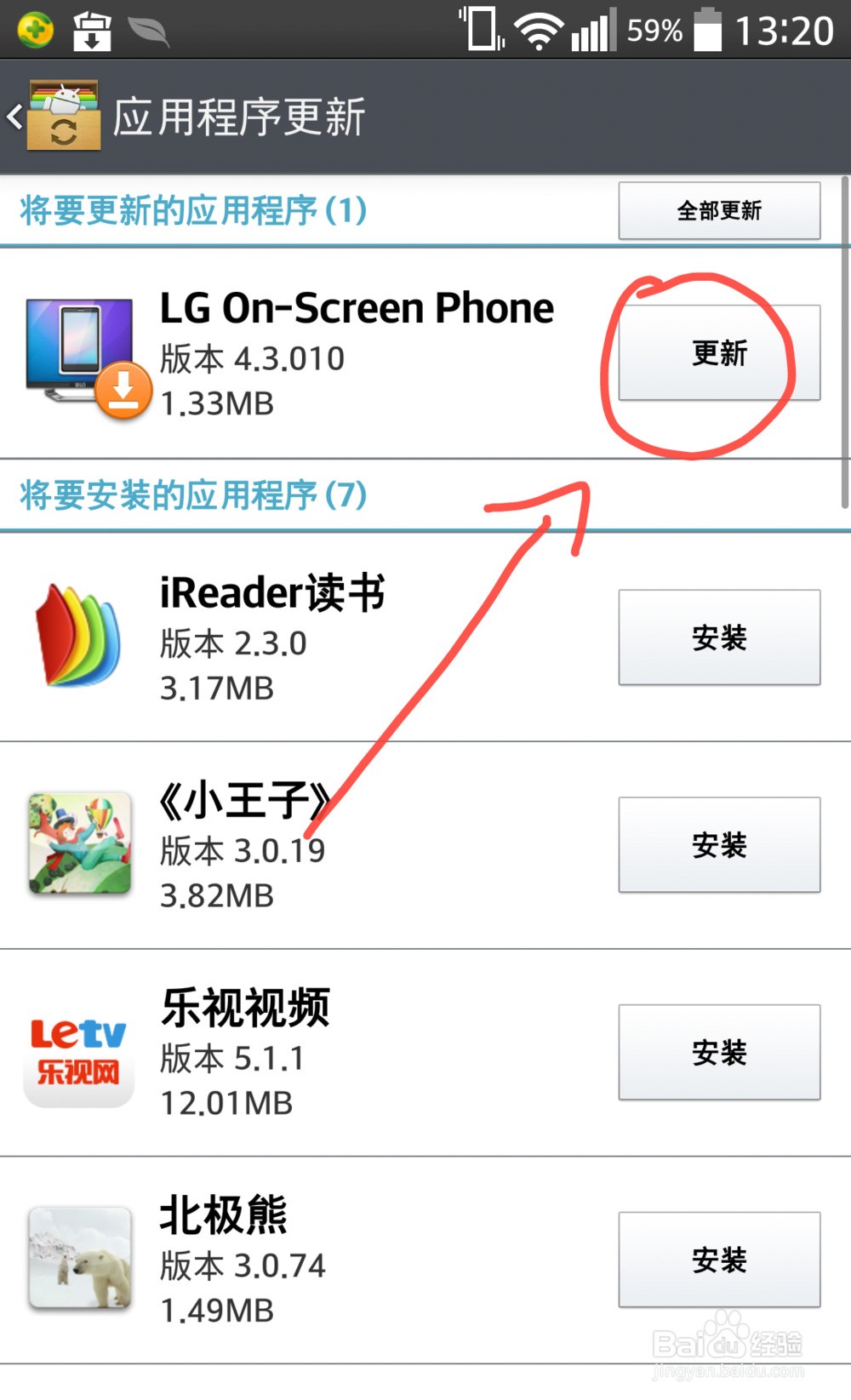
Task: Open 乐视视频 app details row
Action: [x=425, y=1053]
